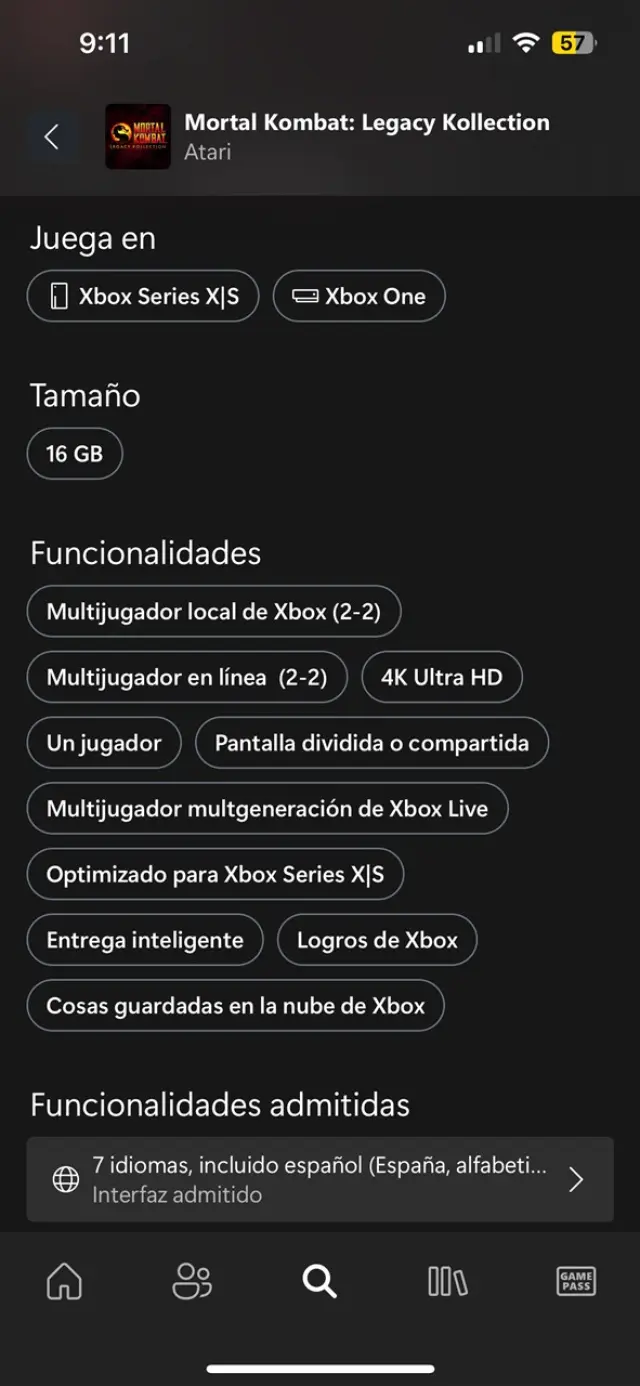This screenshot has height=1386, width=640.
Task: Switch to the Library tab
Action: (x=447, y=1281)
